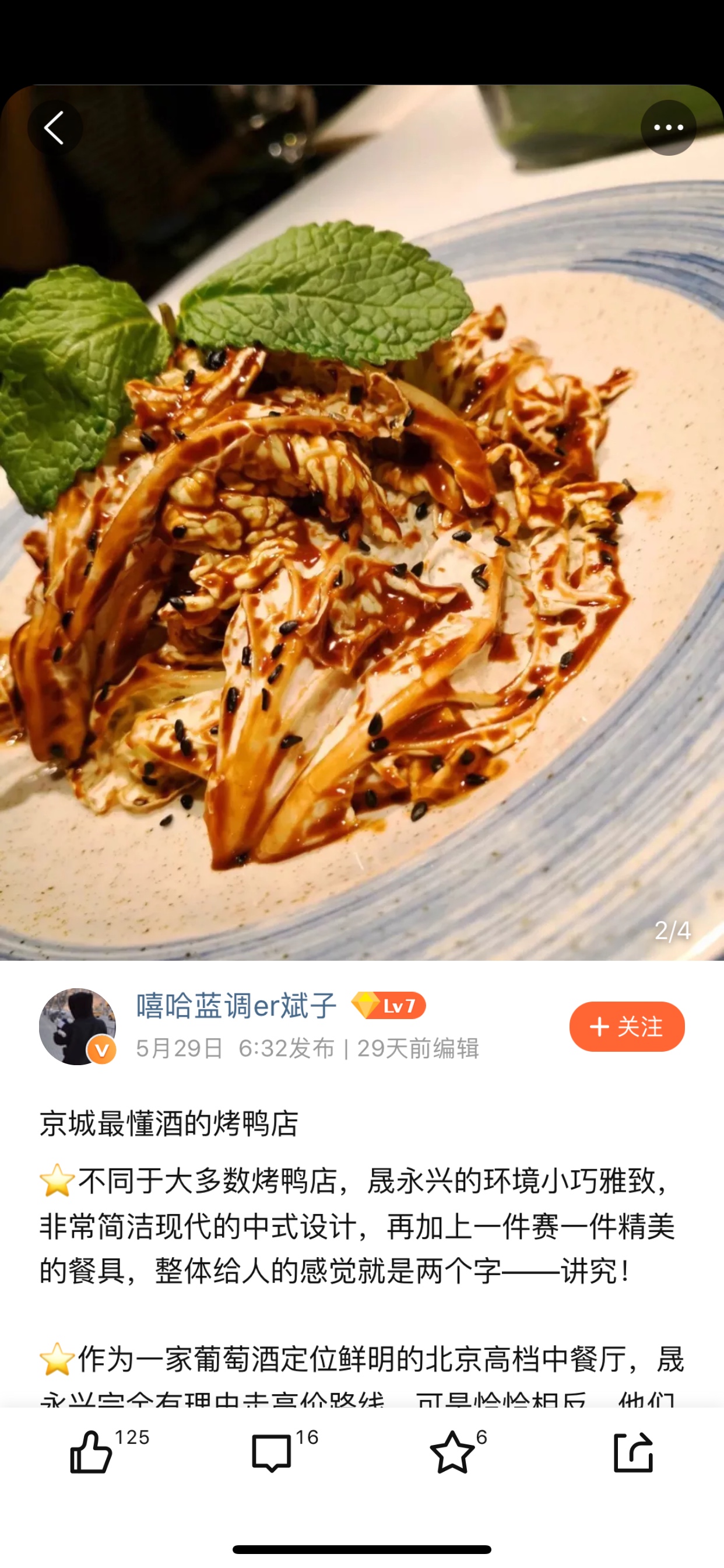Viewport: 724px width, 1568px height.
Task: Tap the Lv7 level badge
Action: (389, 1006)
